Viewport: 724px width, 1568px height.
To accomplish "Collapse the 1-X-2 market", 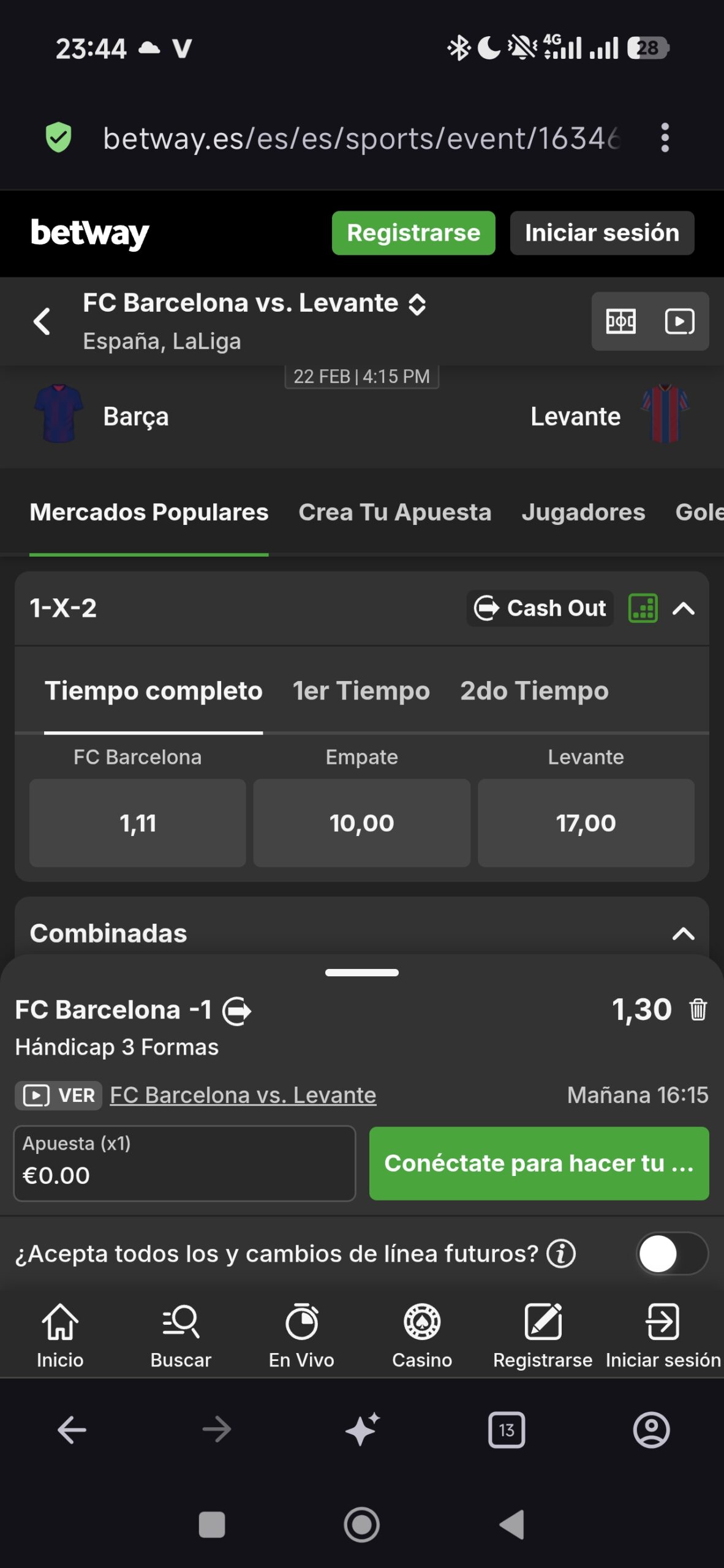I will tap(684, 608).
